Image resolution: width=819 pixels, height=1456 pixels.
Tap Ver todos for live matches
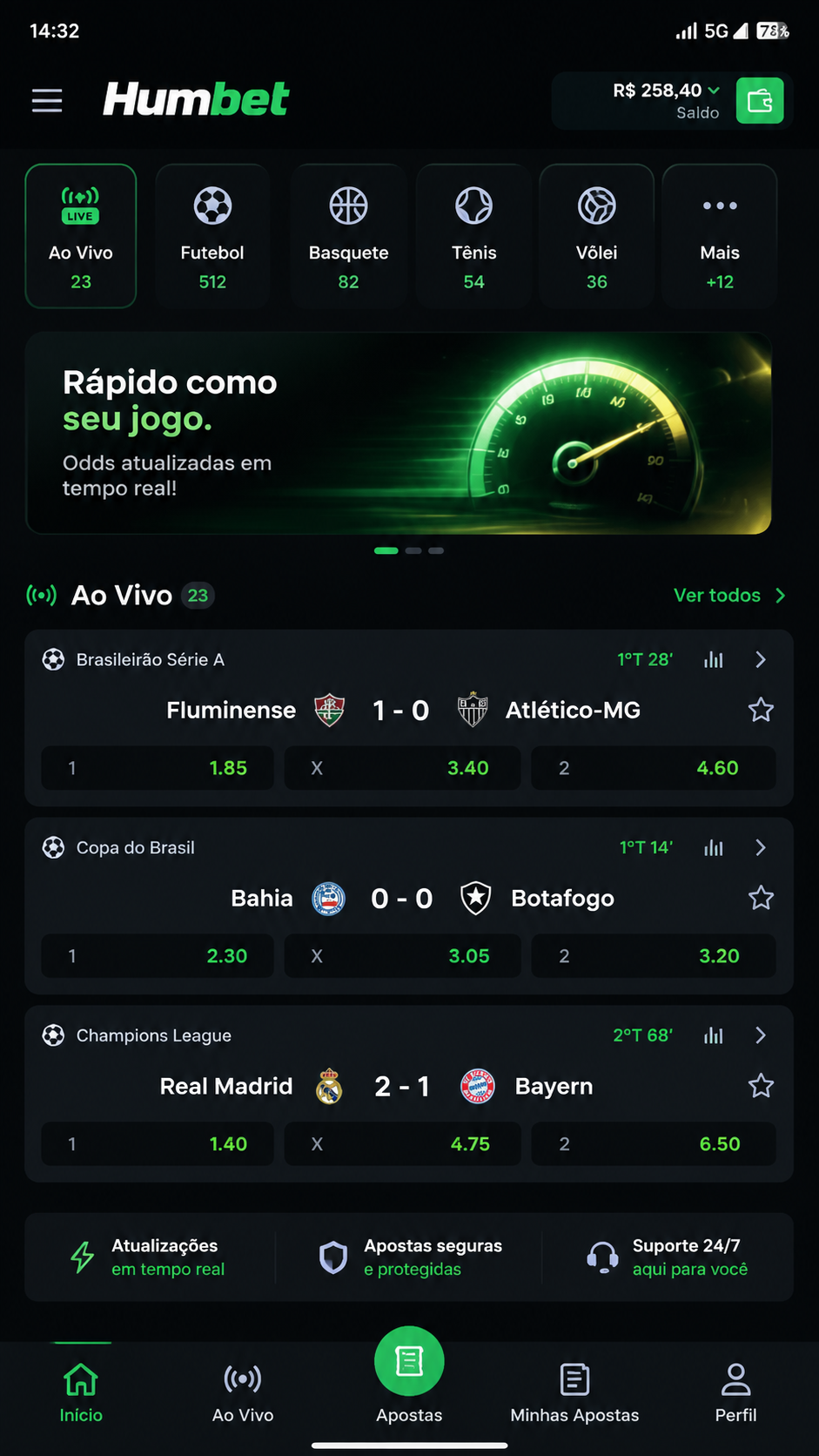[x=729, y=596]
